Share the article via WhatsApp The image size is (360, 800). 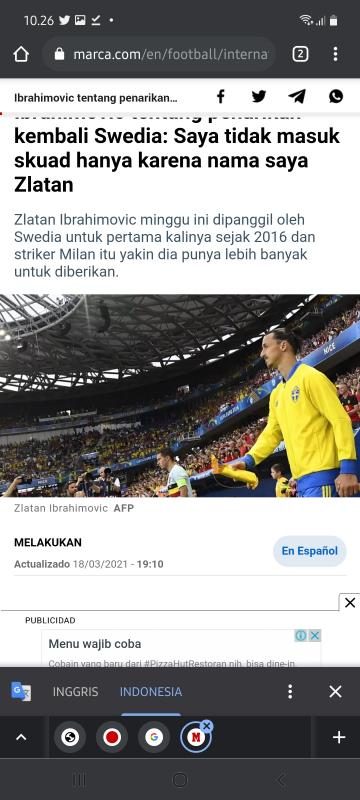click(x=336, y=96)
